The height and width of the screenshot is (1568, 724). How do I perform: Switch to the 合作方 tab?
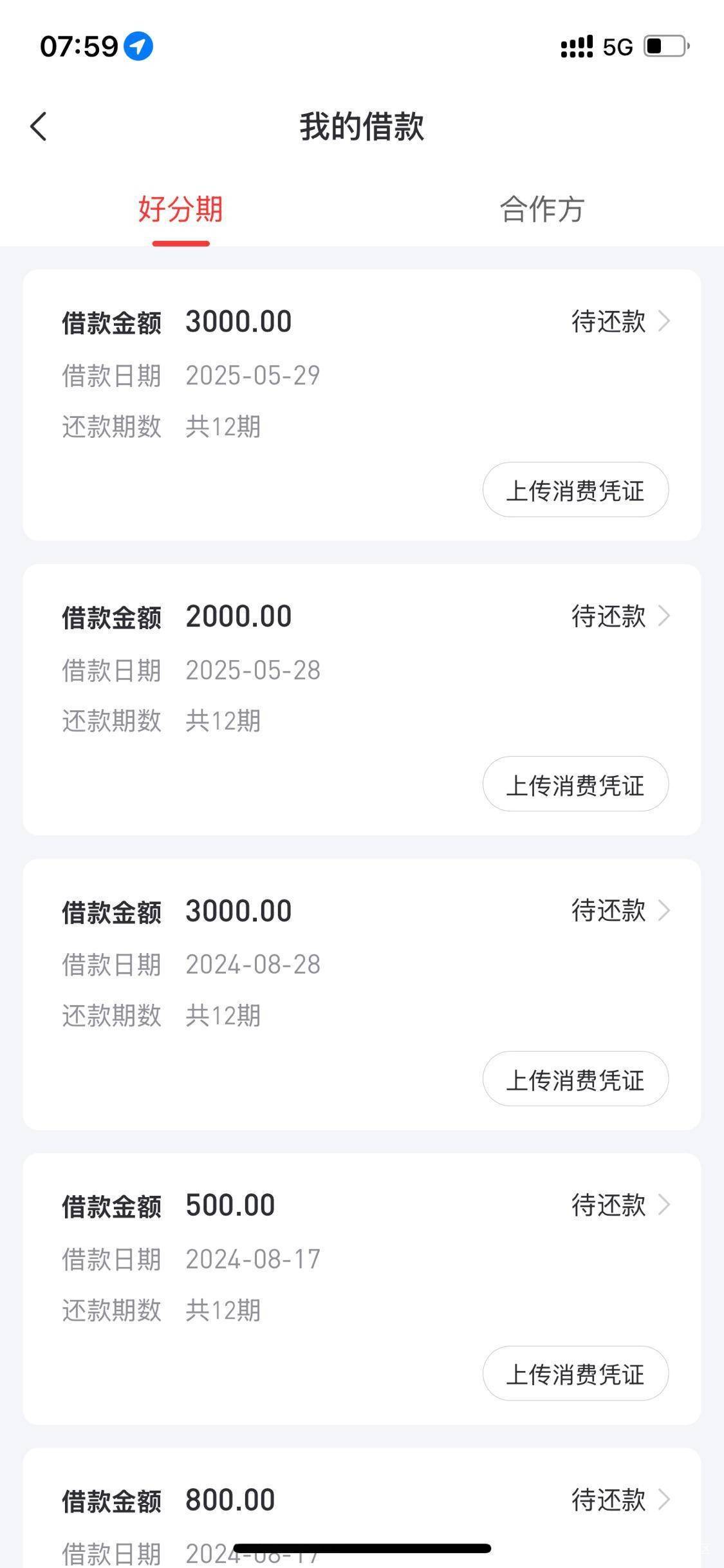[x=542, y=209]
